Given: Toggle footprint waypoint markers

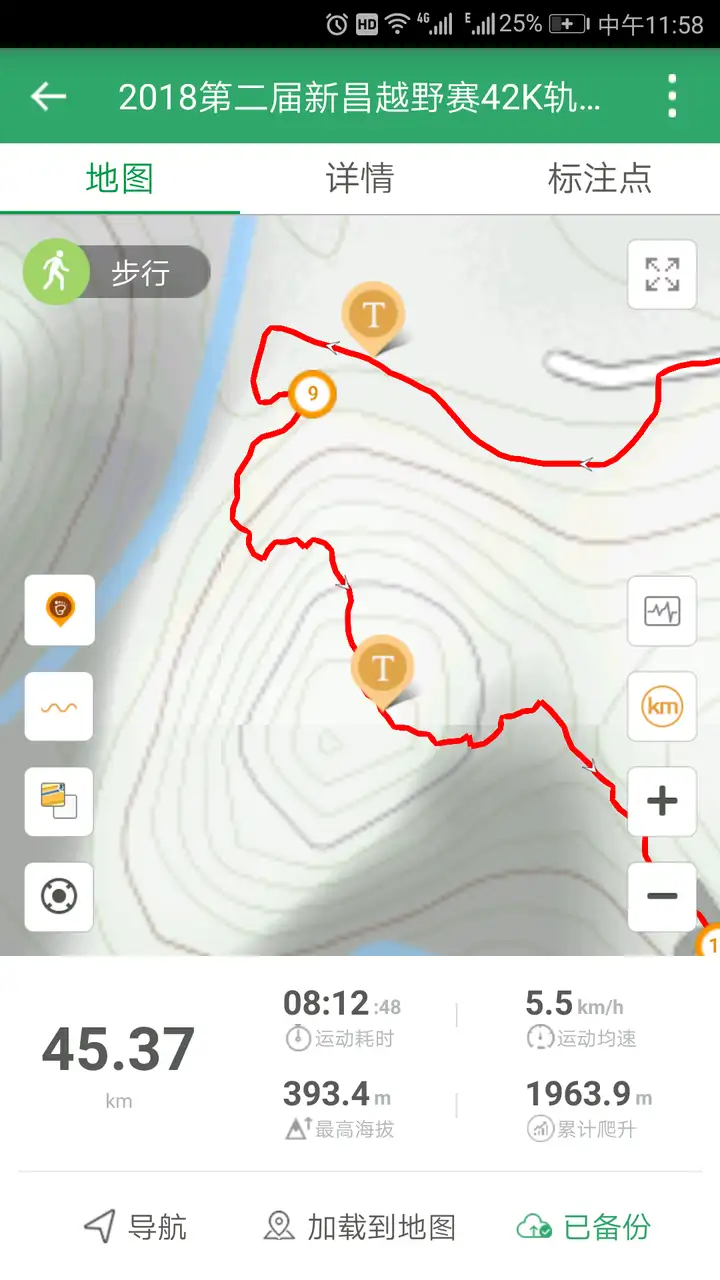Looking at the screenshot, I should point(60,609).
